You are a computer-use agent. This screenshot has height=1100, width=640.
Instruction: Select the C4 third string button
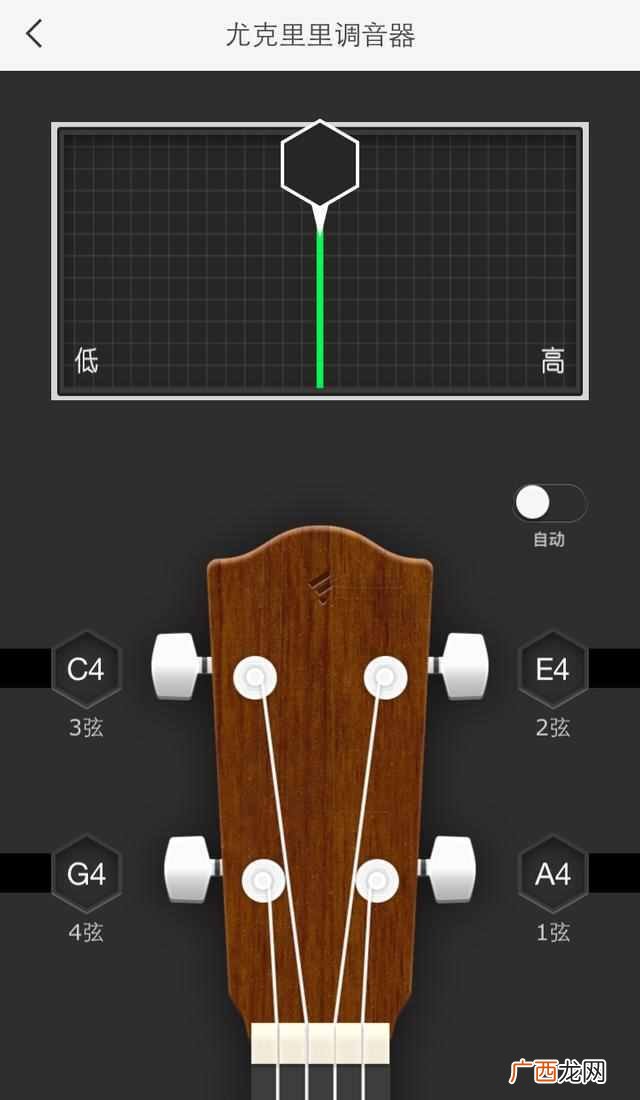pos(86,669)
